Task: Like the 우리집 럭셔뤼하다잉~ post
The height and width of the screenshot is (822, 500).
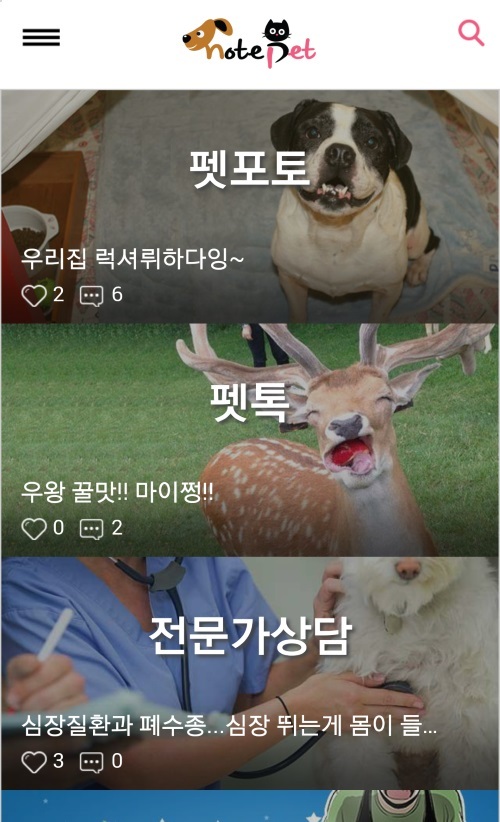Action: tap(34, 295)
